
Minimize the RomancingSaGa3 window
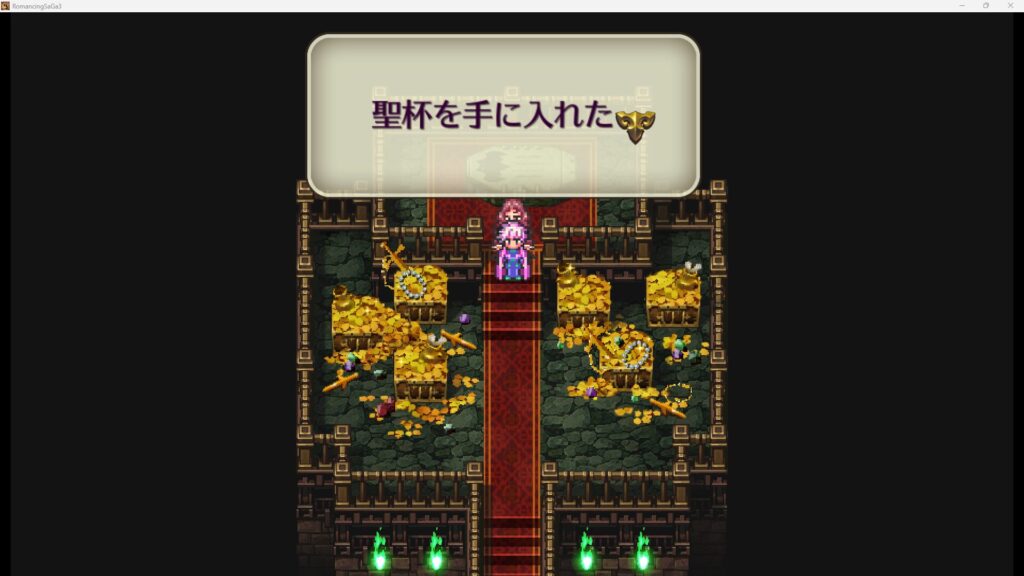pyautogui.click(x=960, y=5)
